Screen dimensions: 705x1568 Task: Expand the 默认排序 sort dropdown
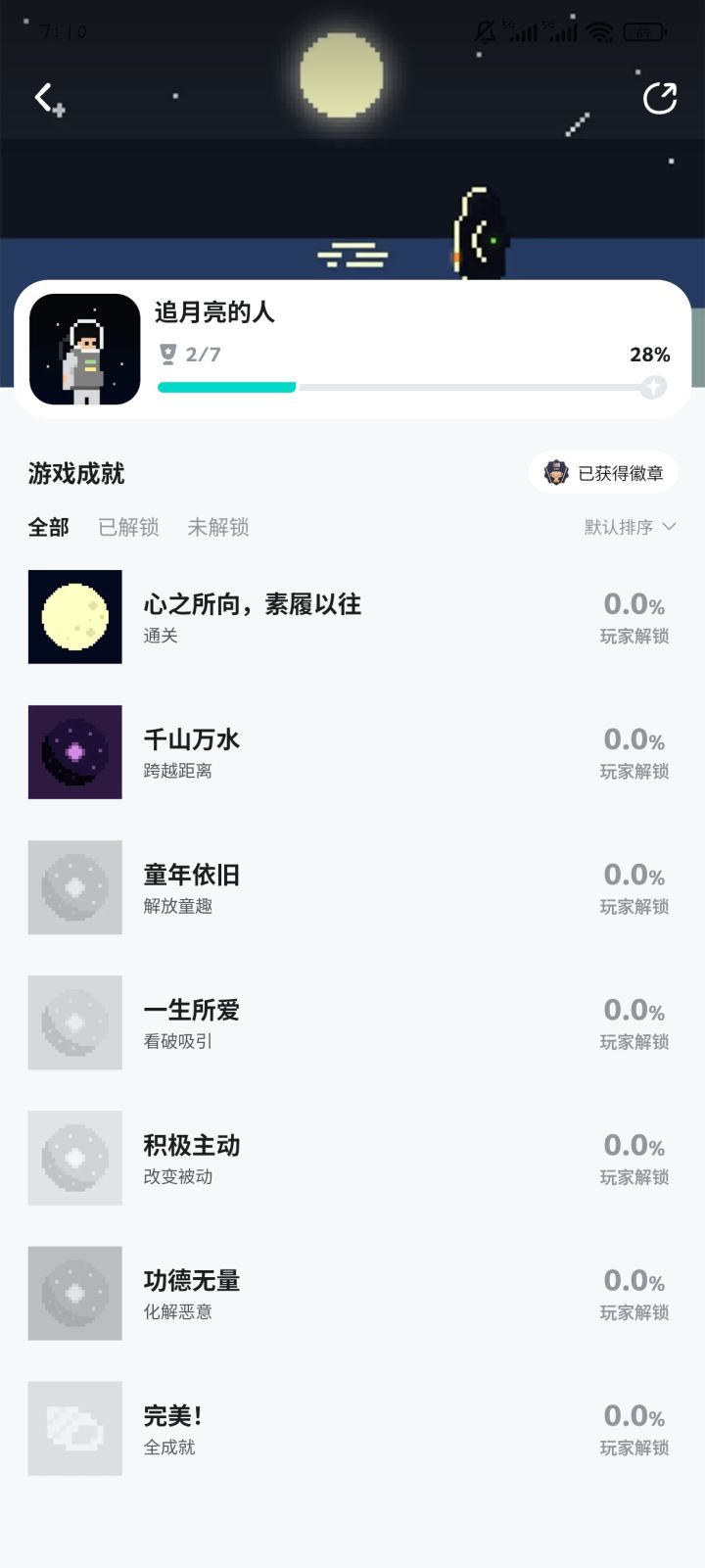tap(630, 527)
